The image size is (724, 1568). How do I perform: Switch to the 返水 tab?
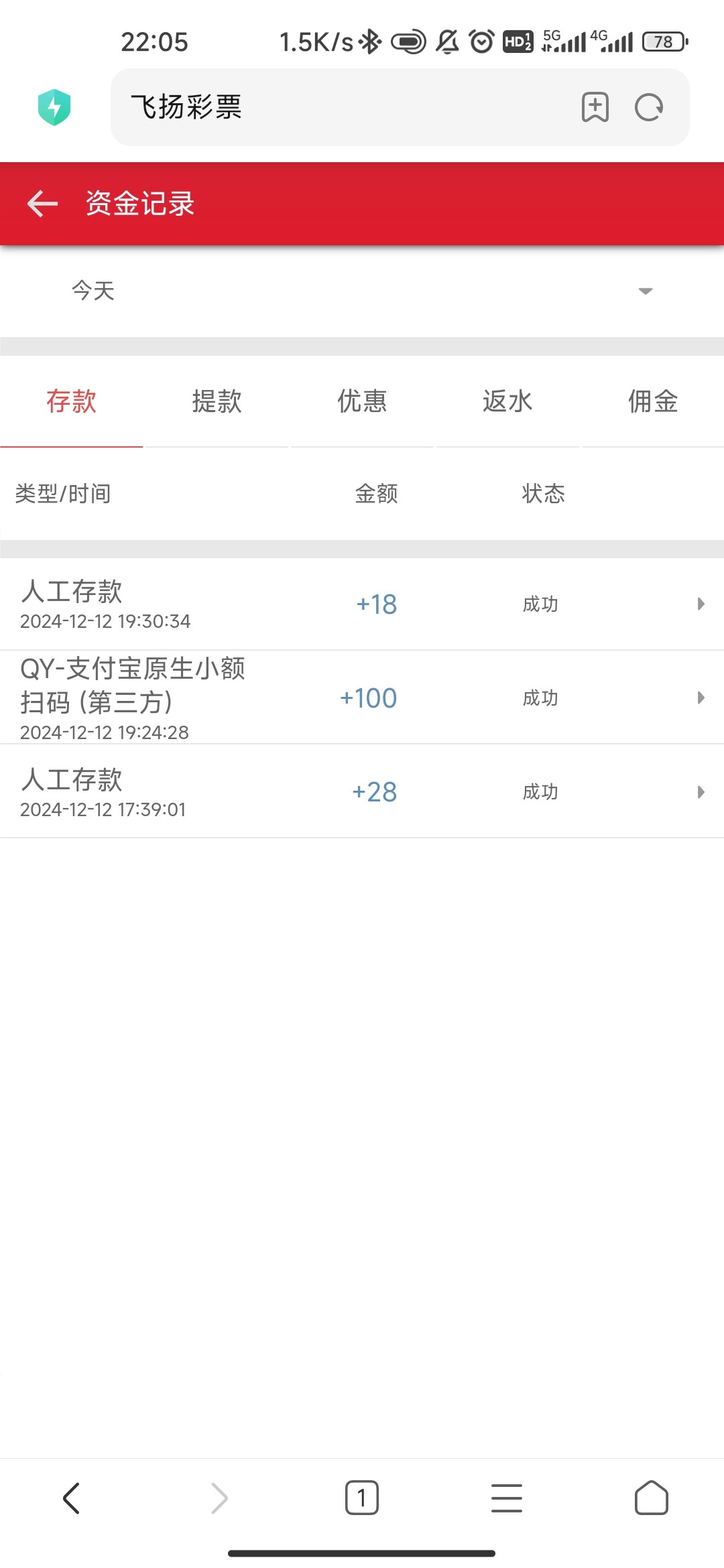507,402
